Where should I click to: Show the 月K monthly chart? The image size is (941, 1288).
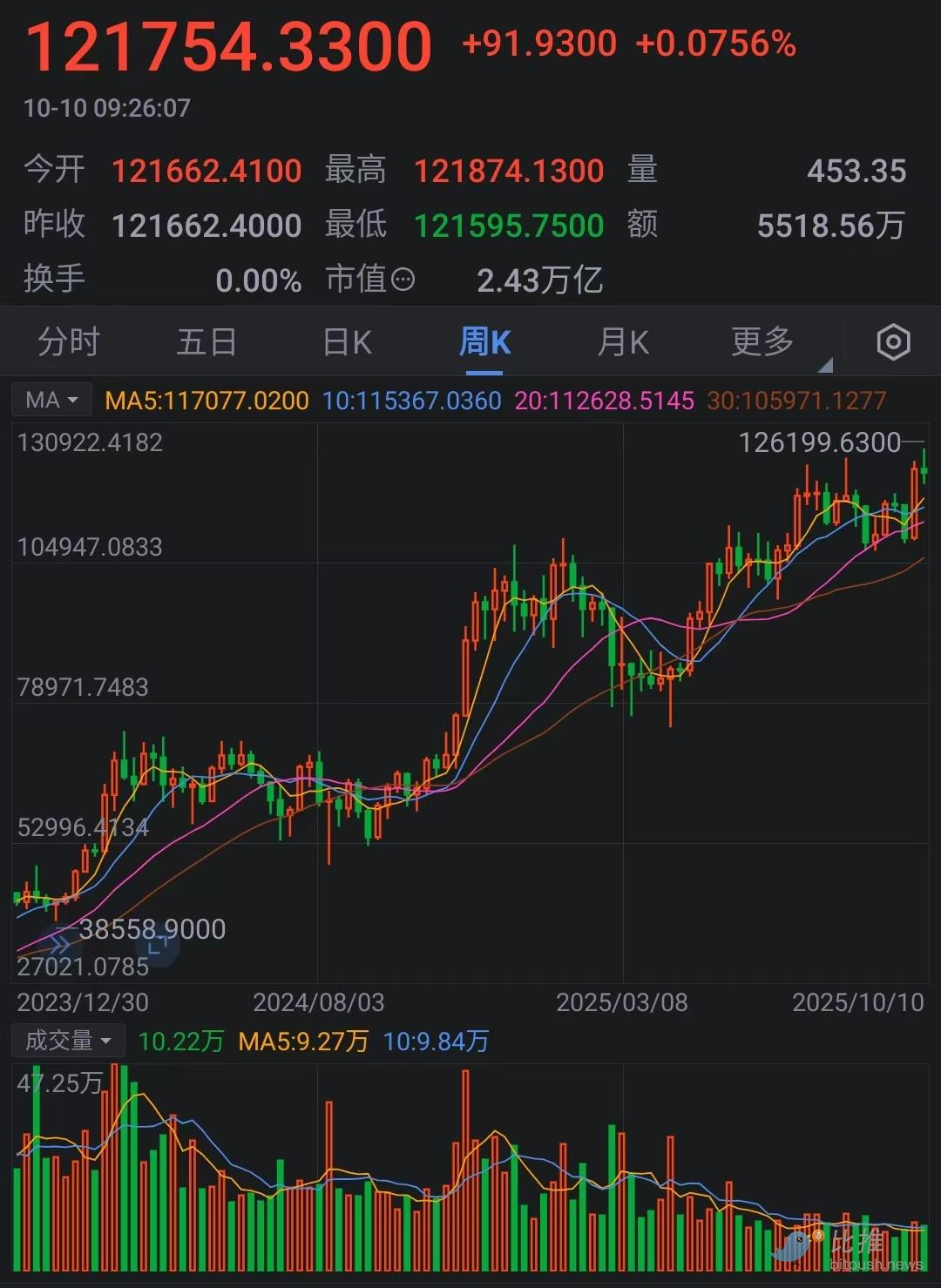(x=623, y=341)
